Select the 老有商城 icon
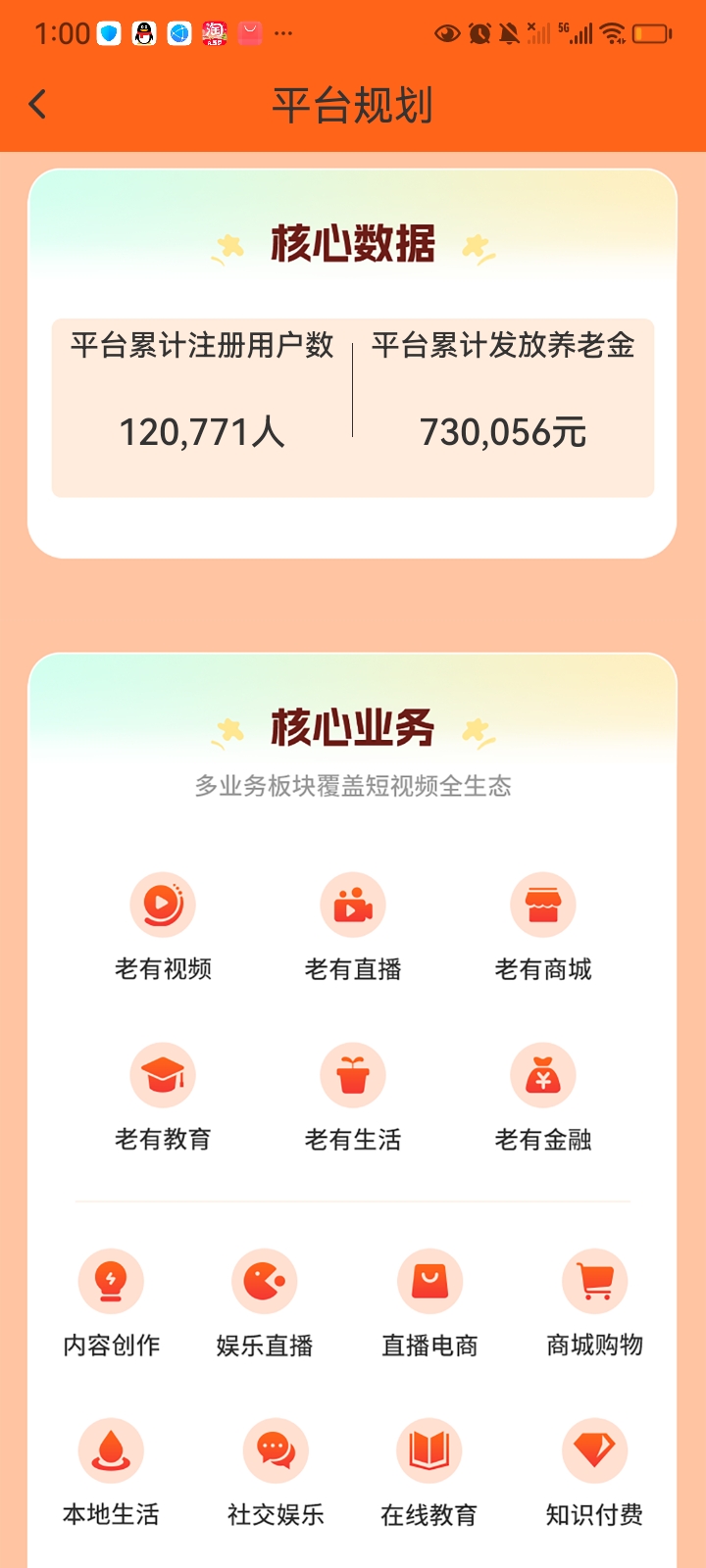This screenshot has height=1568, width=706. (542, 906)
